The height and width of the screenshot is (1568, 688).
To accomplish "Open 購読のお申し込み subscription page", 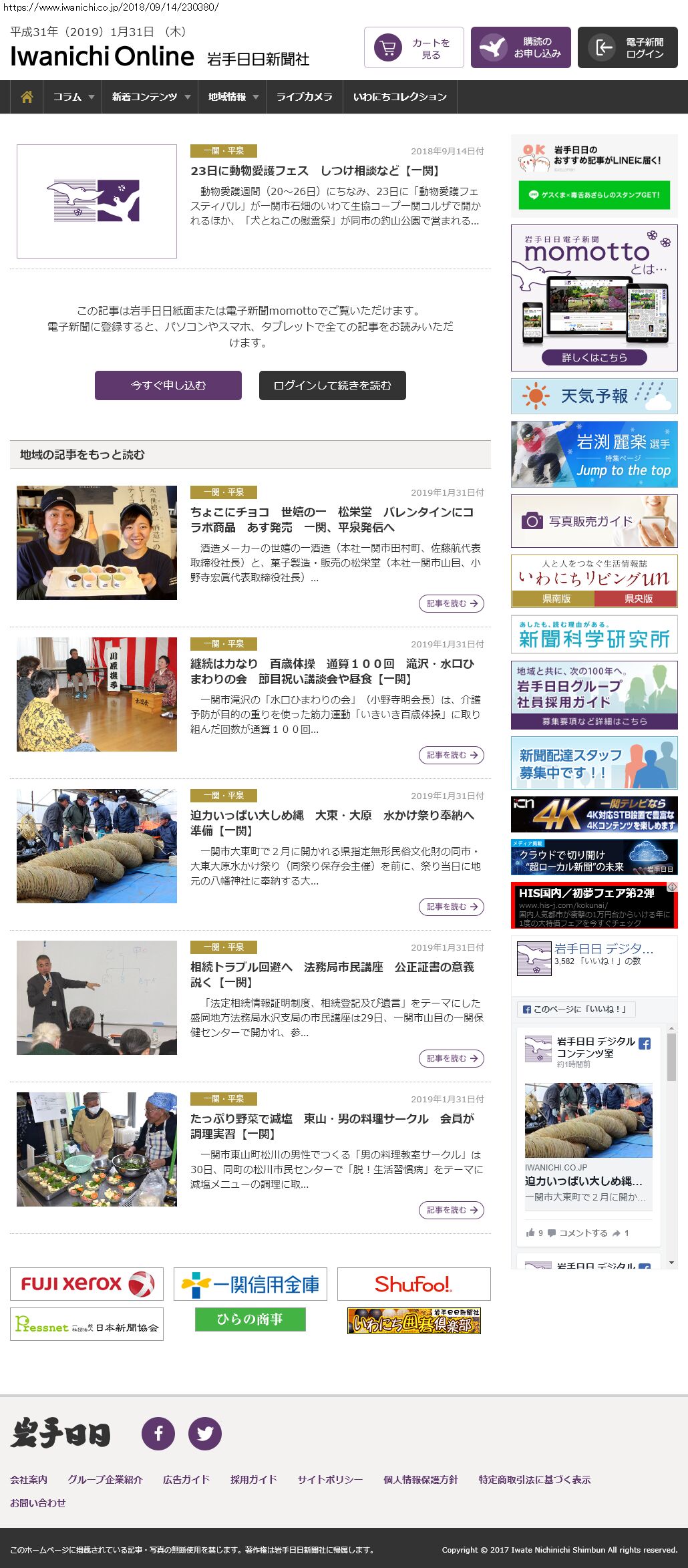I will [x=521, y=48].
